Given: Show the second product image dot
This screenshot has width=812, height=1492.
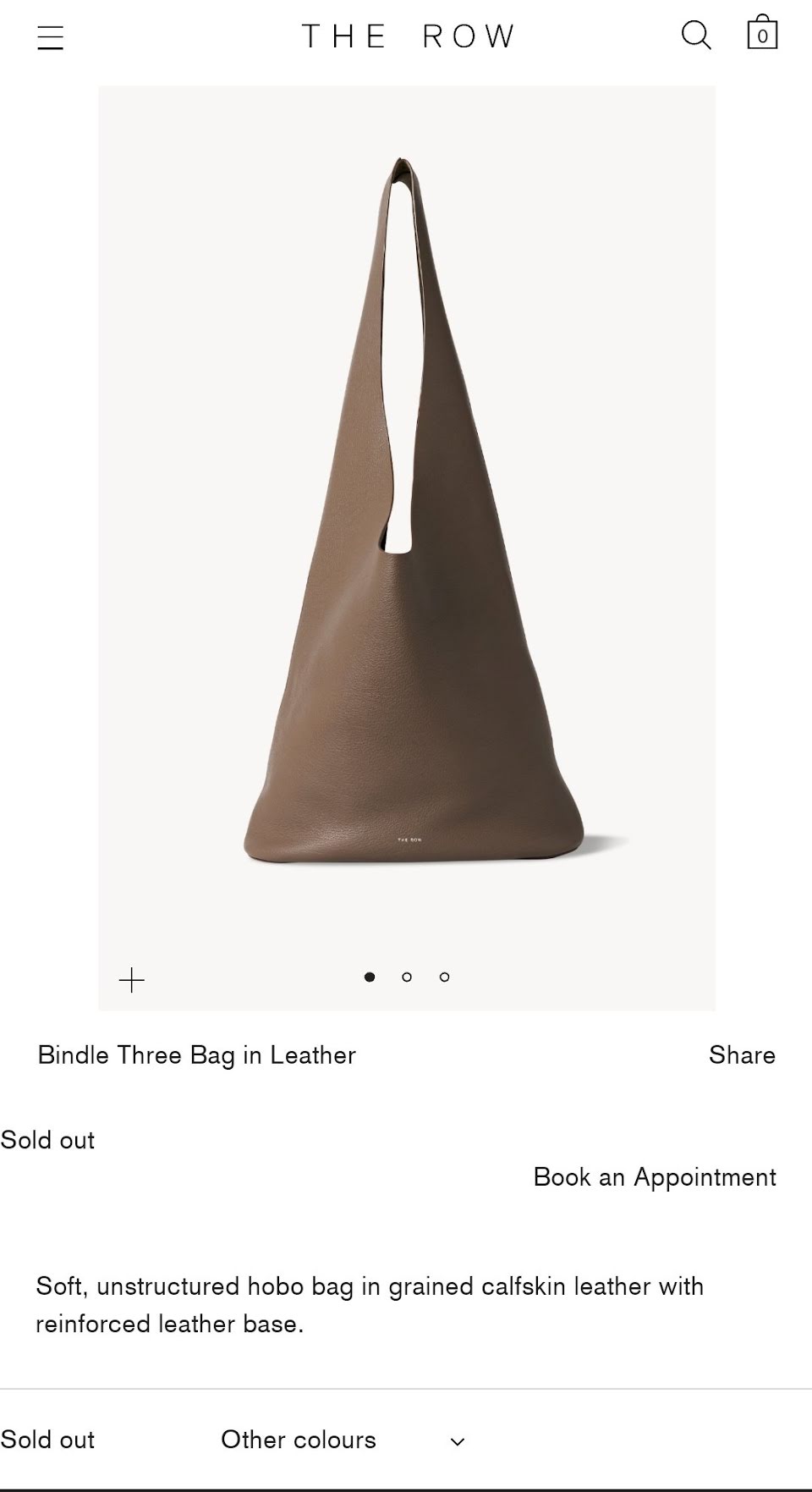Looking at the screenshot, I should click(x=407, y=977).
